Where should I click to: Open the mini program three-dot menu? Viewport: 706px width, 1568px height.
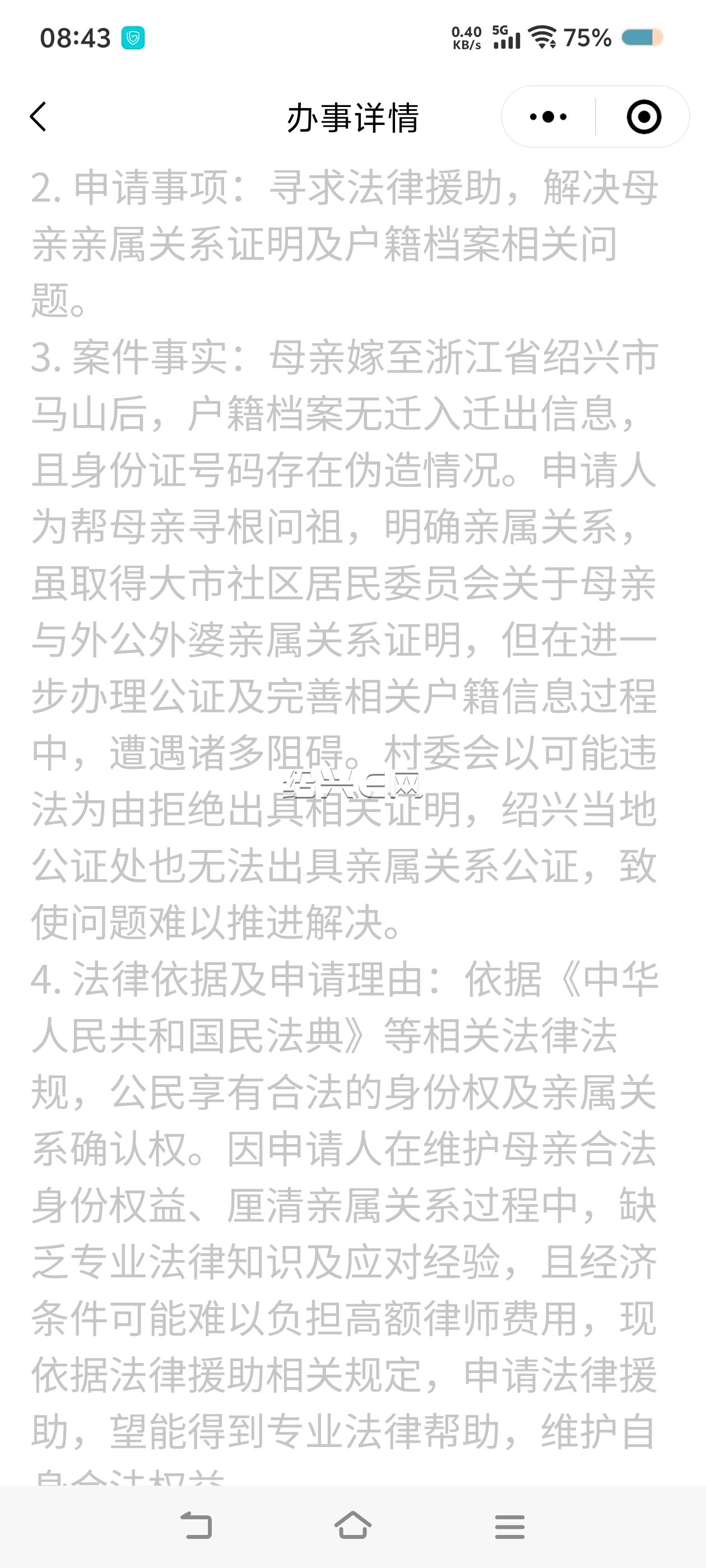(x=548, y=116)
